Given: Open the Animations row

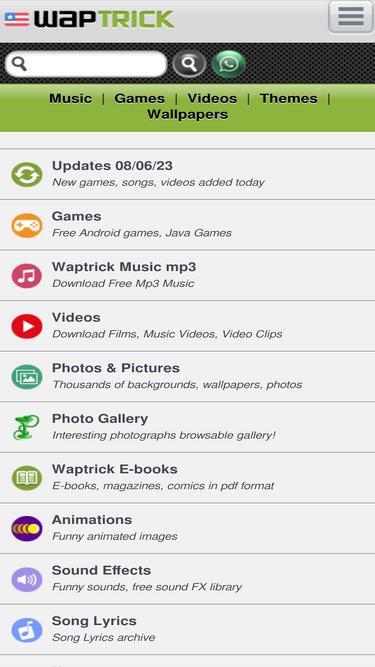Looking at the screenshot, I should [x=188, y=528].
